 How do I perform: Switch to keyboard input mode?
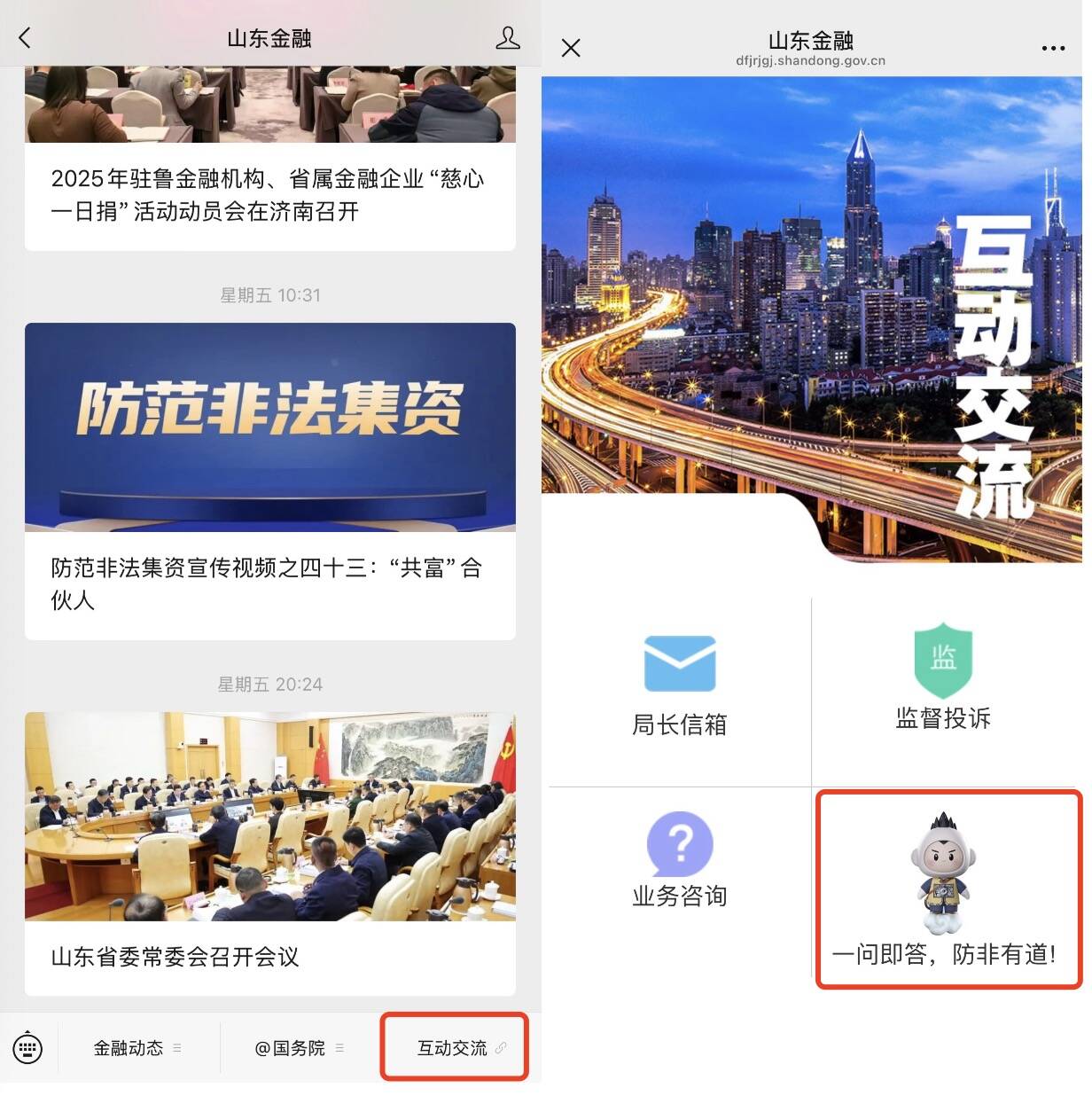(x=28, y=1048)
